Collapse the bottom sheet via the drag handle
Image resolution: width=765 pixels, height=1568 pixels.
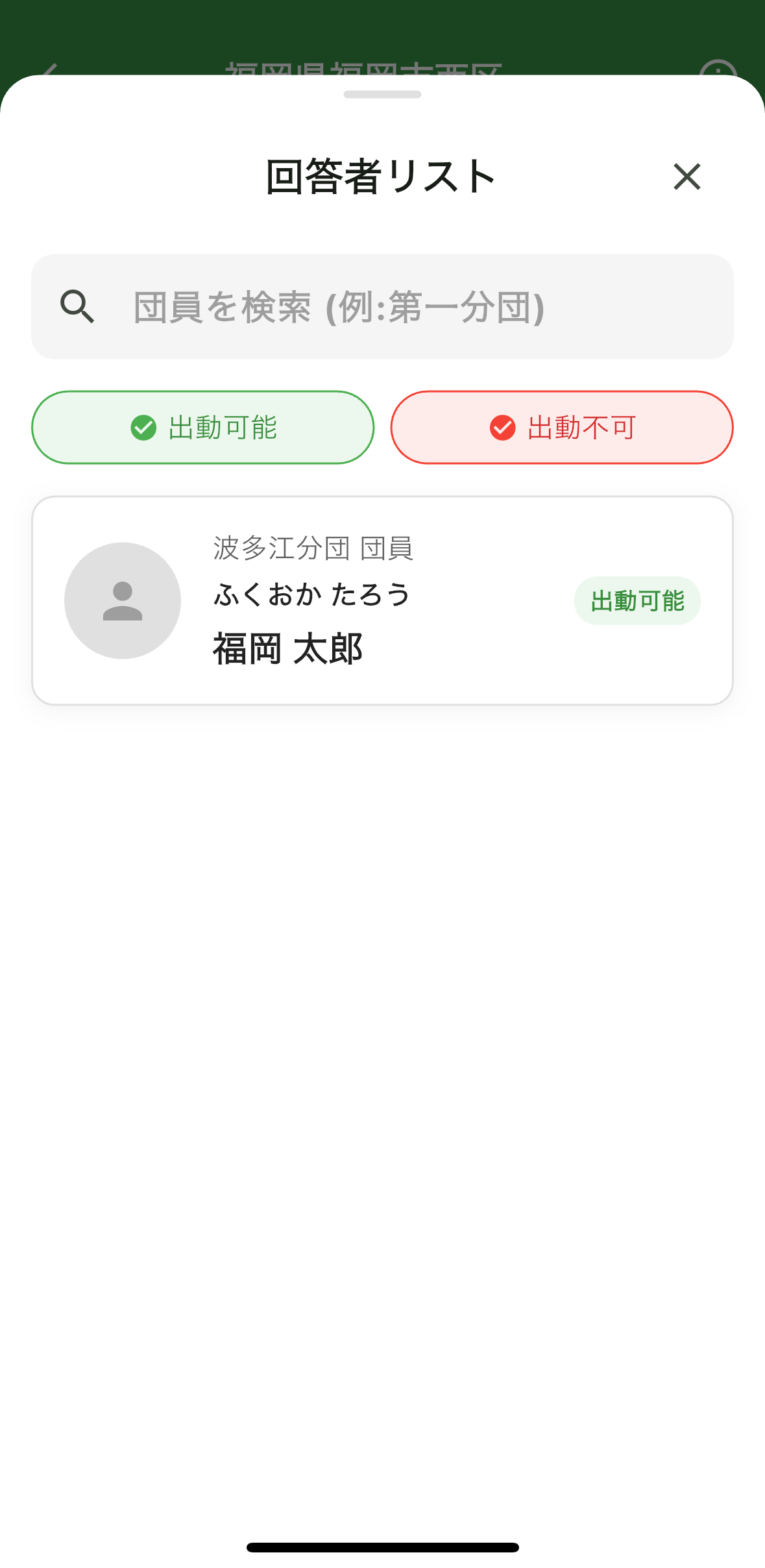click(x=382, y=96)
